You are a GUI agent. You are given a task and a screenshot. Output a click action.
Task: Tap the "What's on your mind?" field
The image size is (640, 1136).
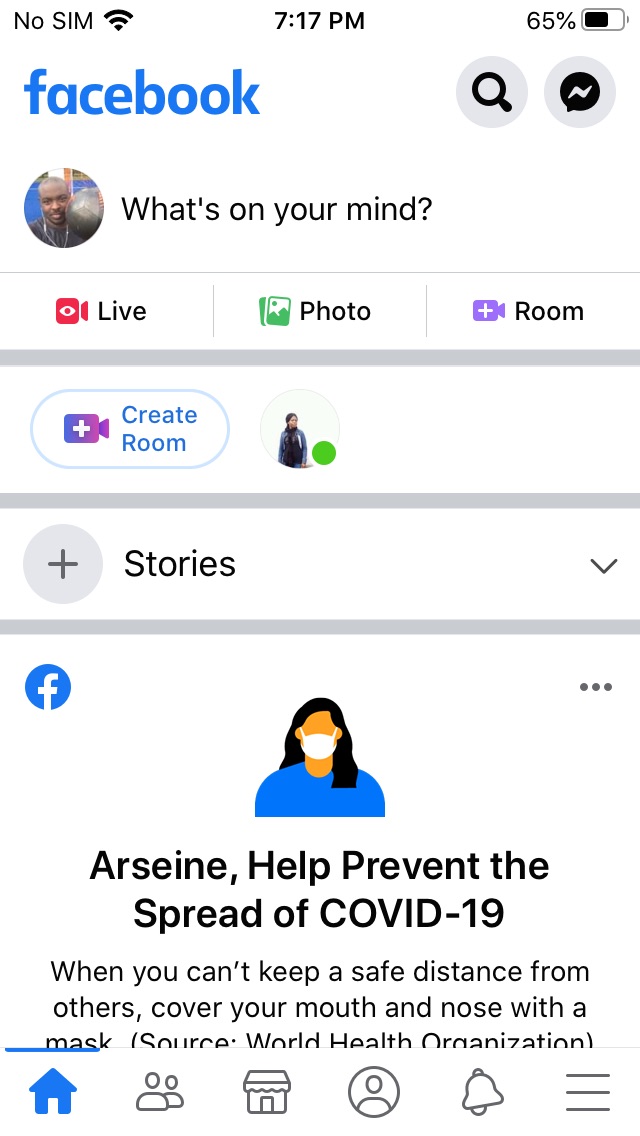coord(277,209)
